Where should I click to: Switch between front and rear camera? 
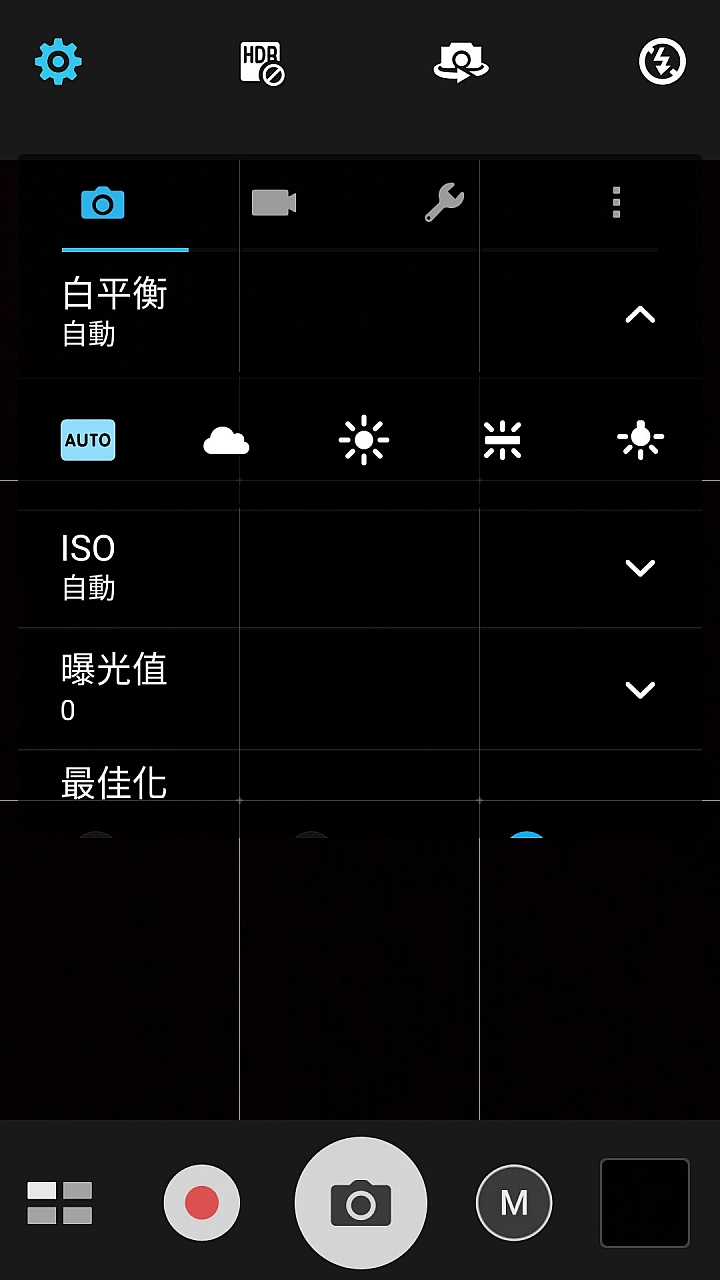(x=461, y=63)
